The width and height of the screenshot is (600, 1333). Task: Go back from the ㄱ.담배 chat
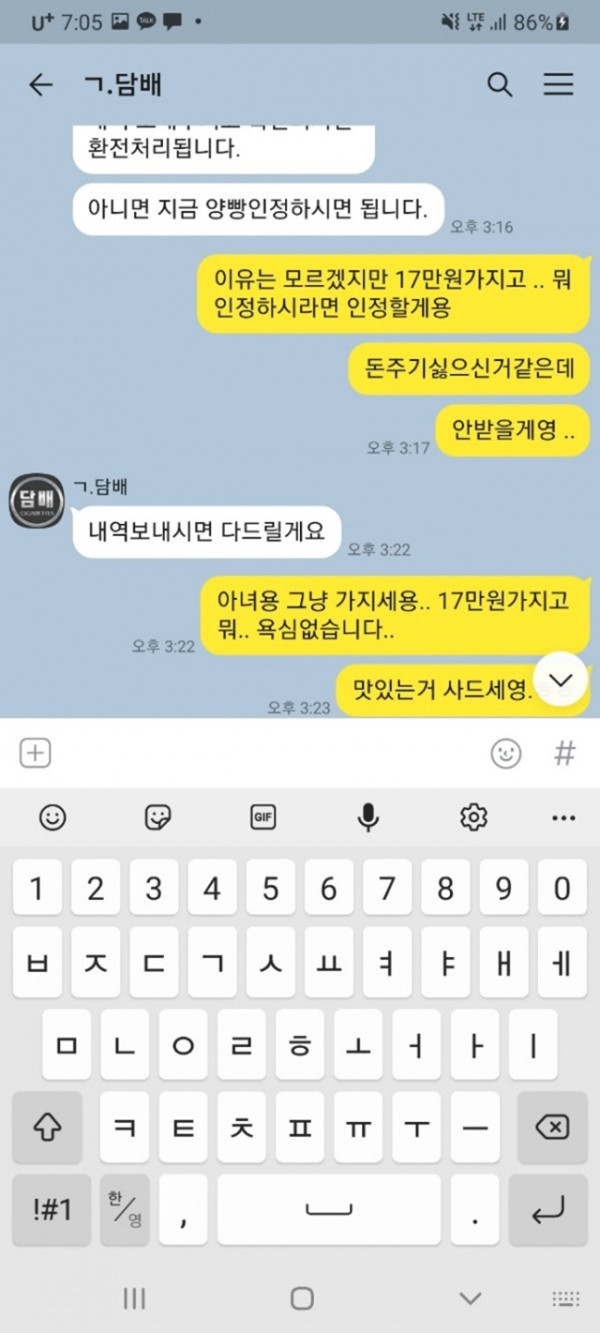pos(40,85)
